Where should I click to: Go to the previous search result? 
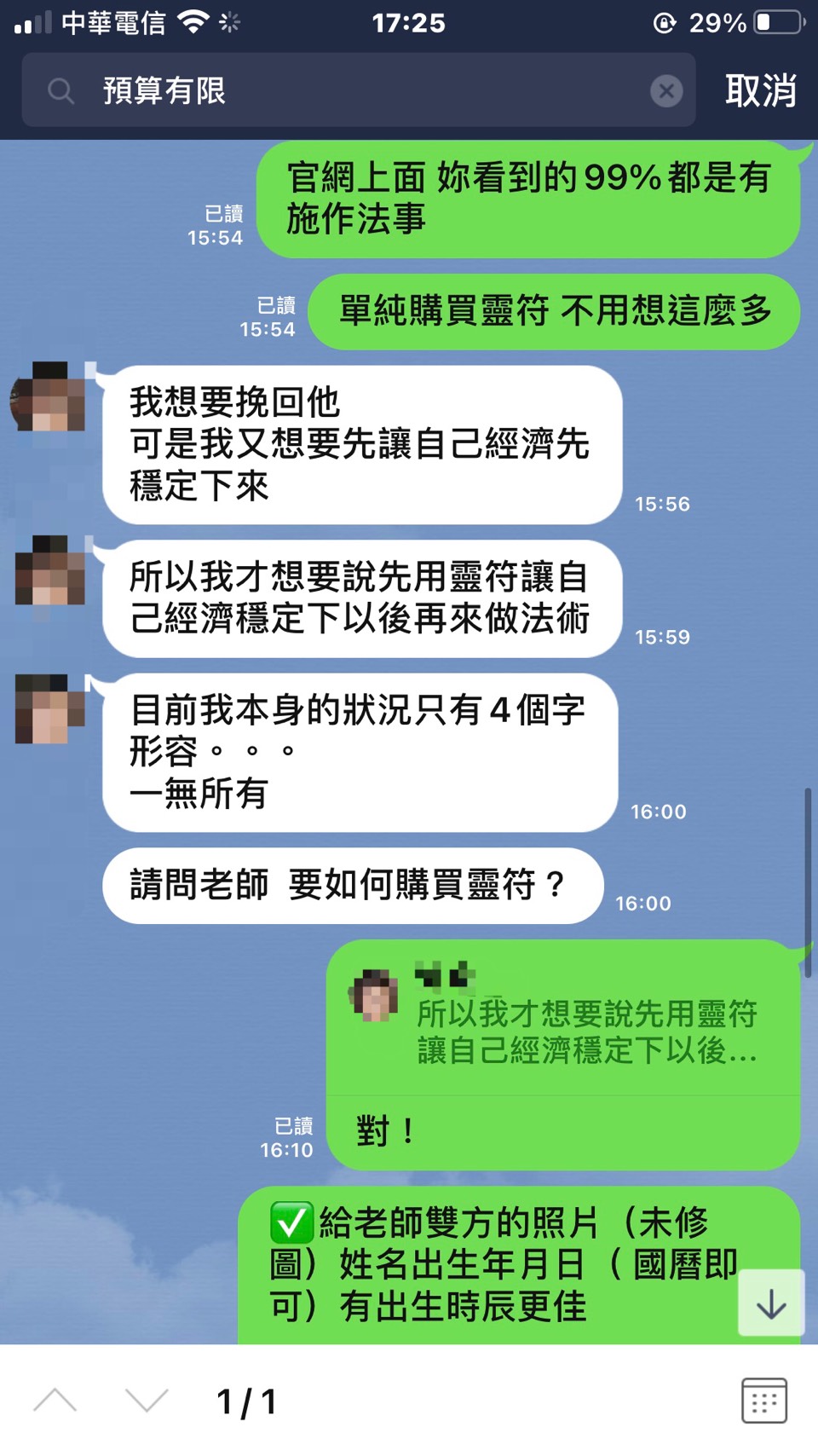point(55,1401)
